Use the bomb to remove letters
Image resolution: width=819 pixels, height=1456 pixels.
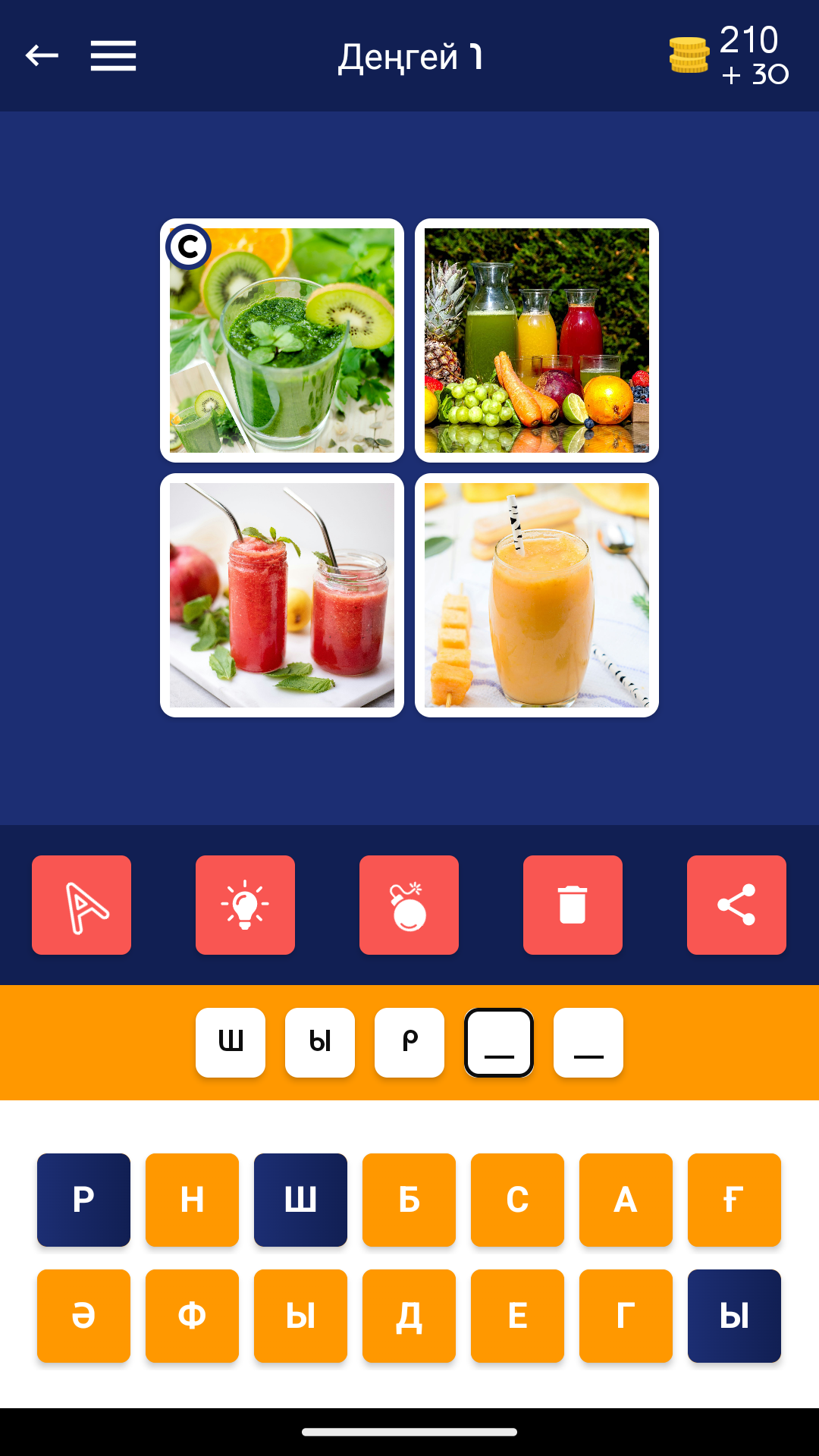[x=409, y=905]
